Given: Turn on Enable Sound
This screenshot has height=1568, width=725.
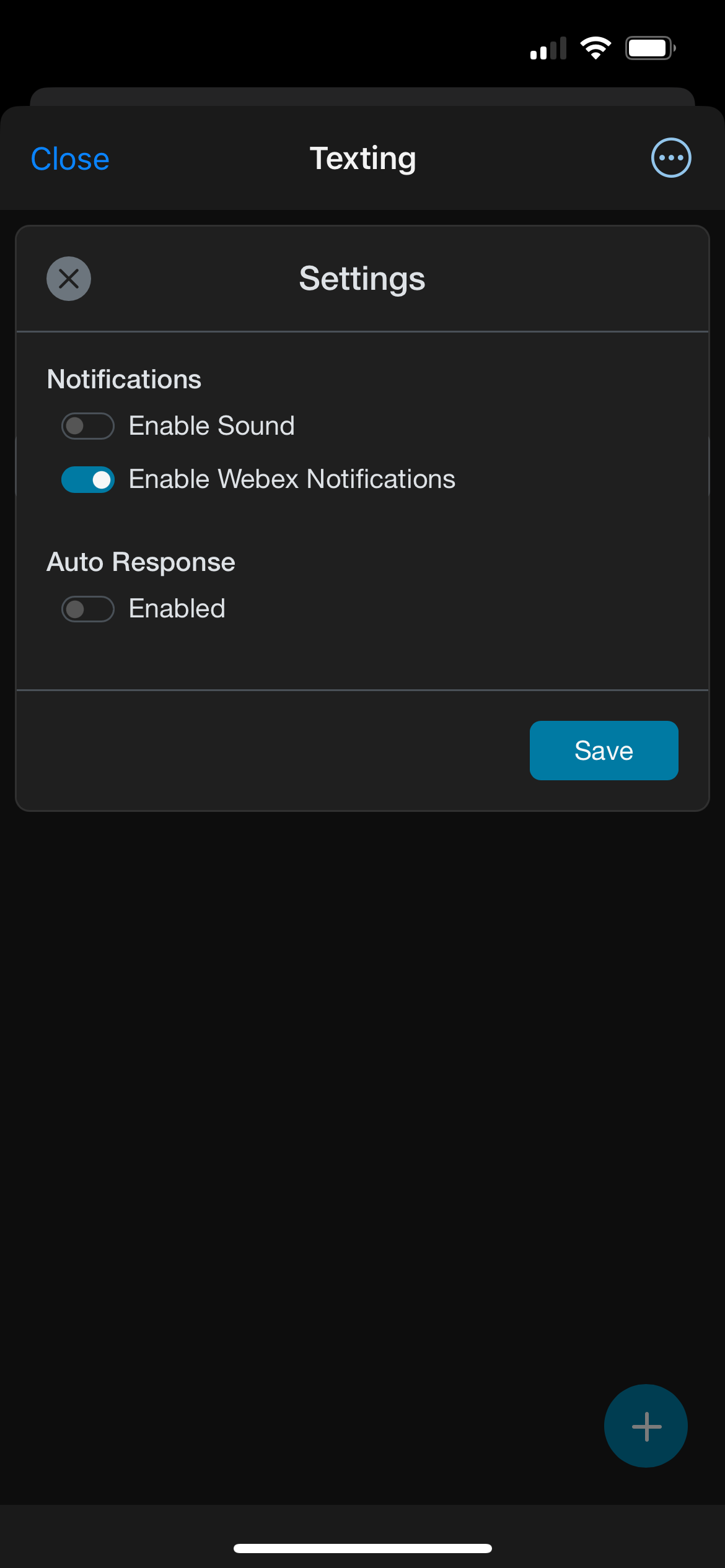Looking at the screenshot, I should pyautogui.click(x=88, y=426).
